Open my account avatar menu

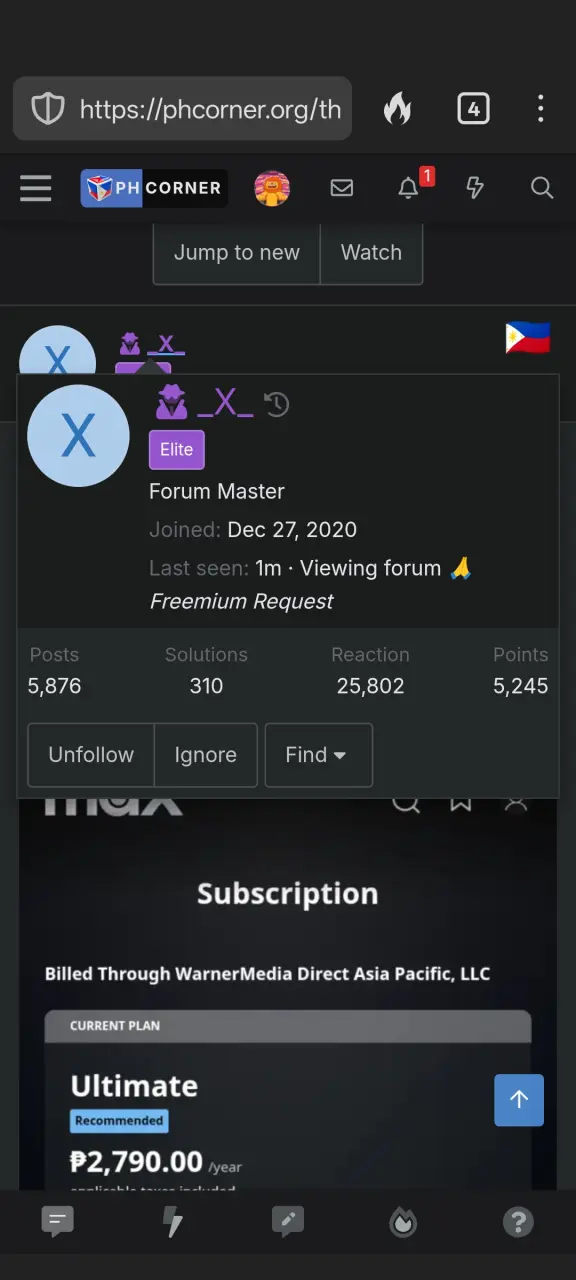[x=272, y=188]
